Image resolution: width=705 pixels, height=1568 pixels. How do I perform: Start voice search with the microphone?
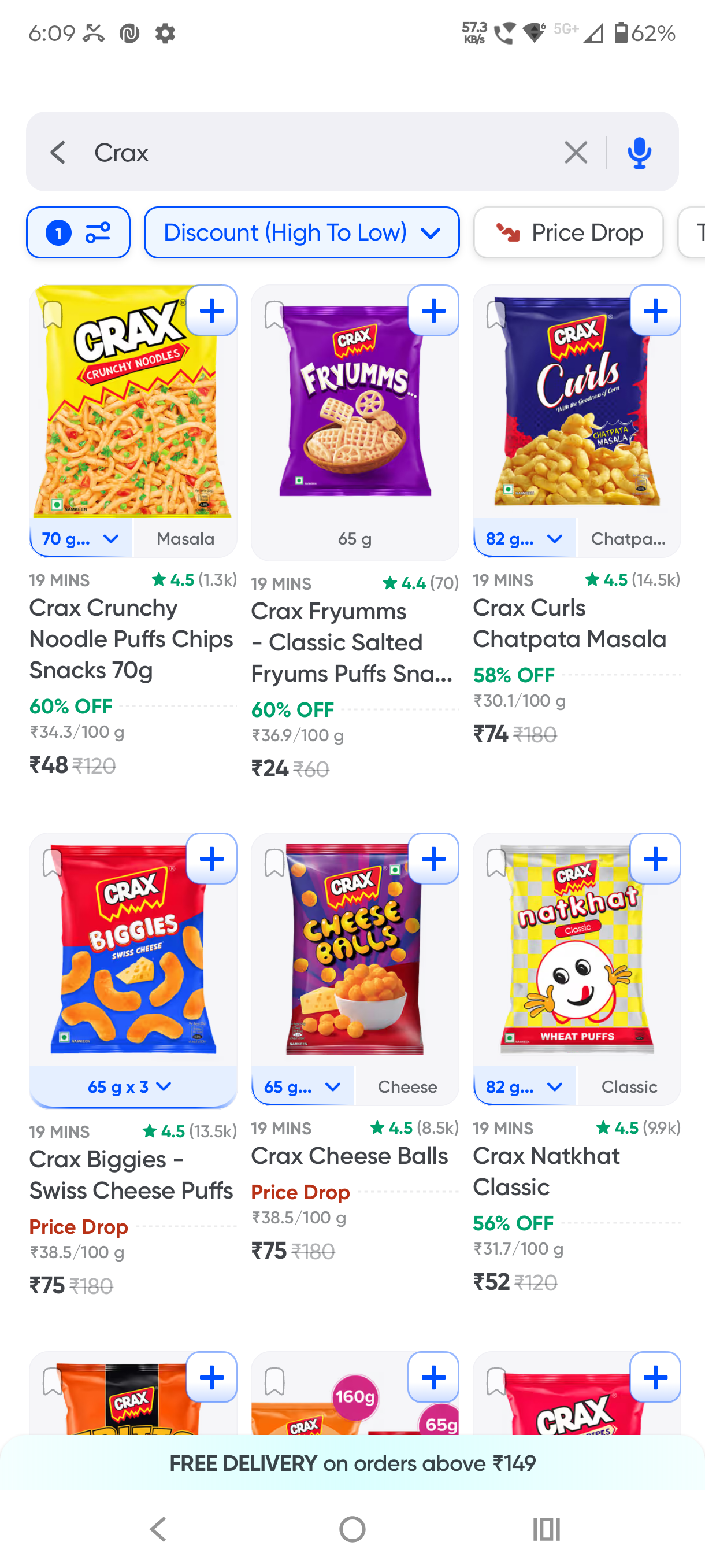click(639, 152)
